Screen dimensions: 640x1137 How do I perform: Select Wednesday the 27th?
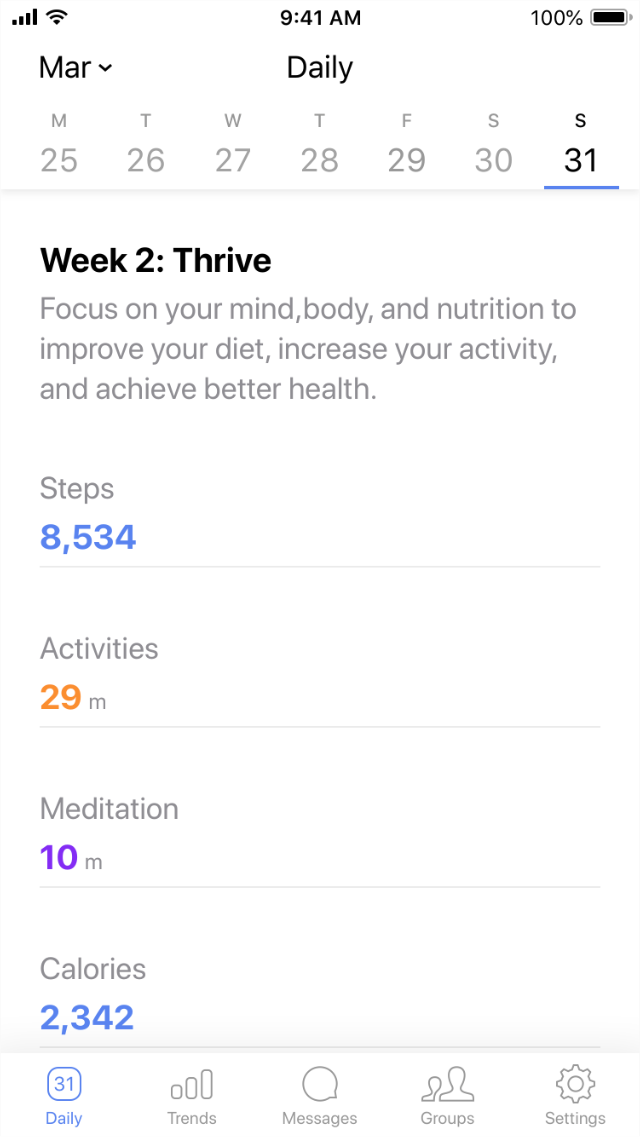point(233,147)
